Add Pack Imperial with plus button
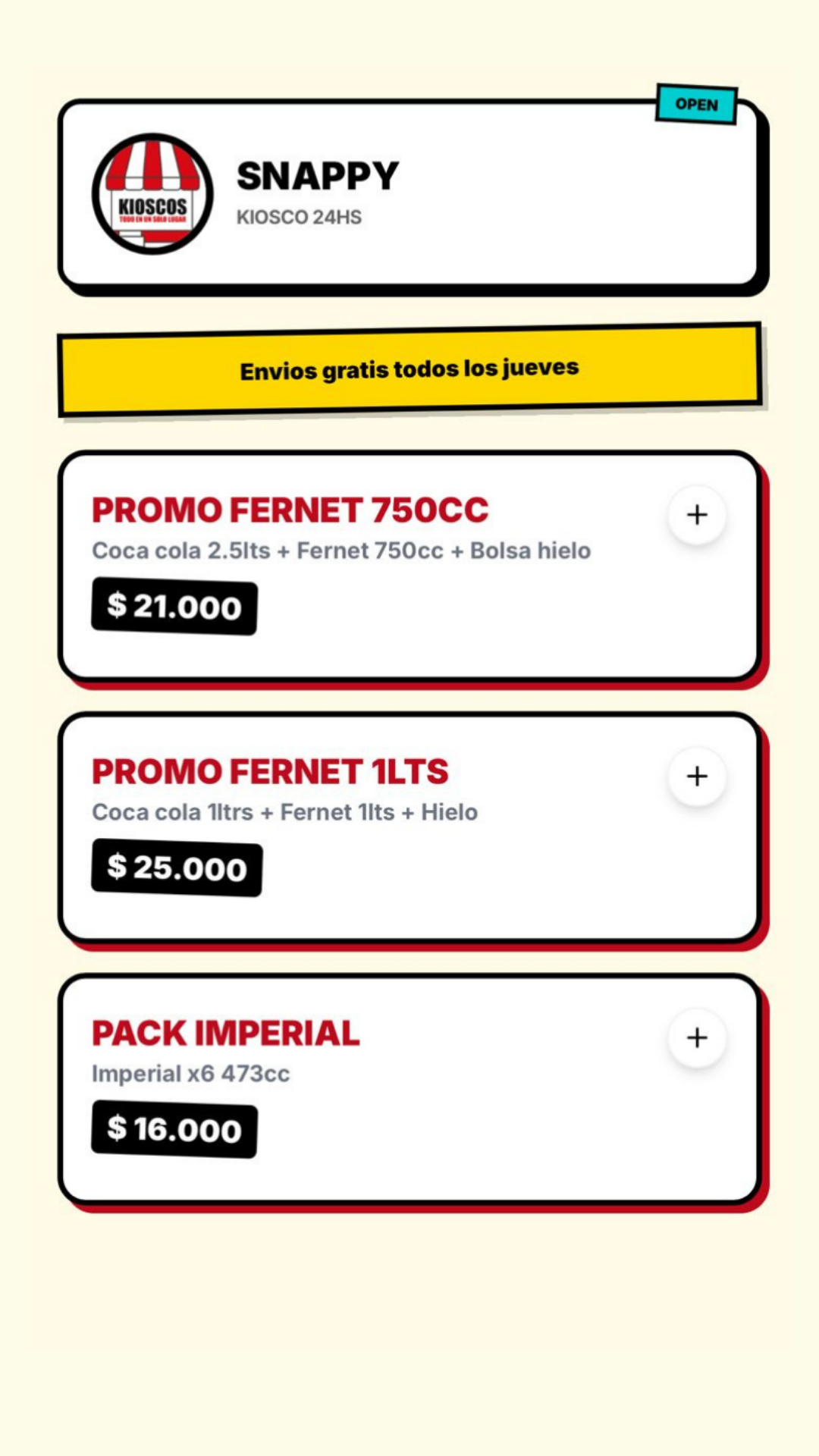This screenshot has height=1456, width=819. click(697, 1037)
